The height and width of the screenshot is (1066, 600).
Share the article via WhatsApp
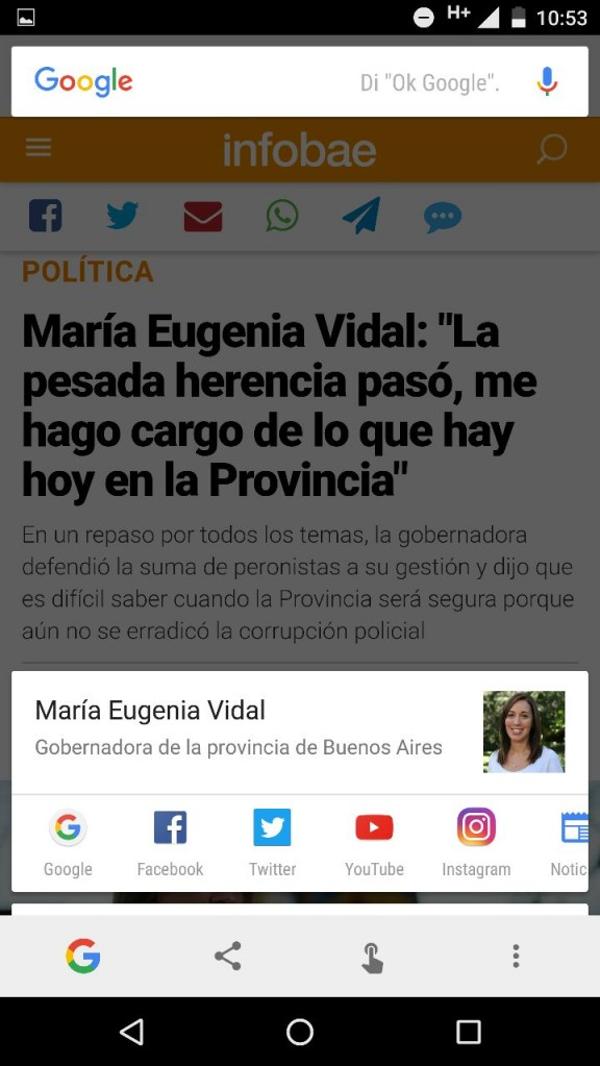[x=282, y=215]
